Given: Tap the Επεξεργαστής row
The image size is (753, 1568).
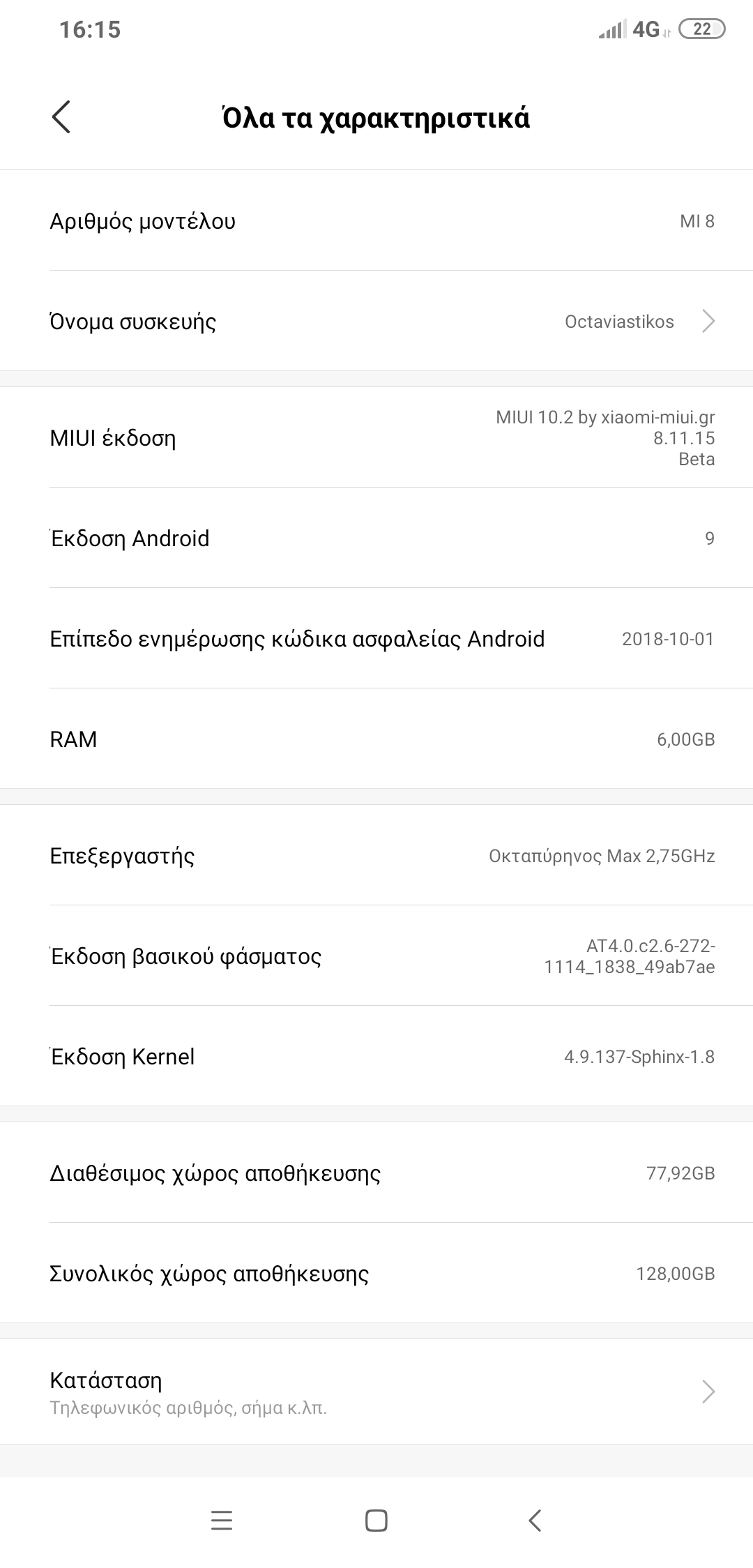Looking at the screenshot, I should tap(376, 856).
